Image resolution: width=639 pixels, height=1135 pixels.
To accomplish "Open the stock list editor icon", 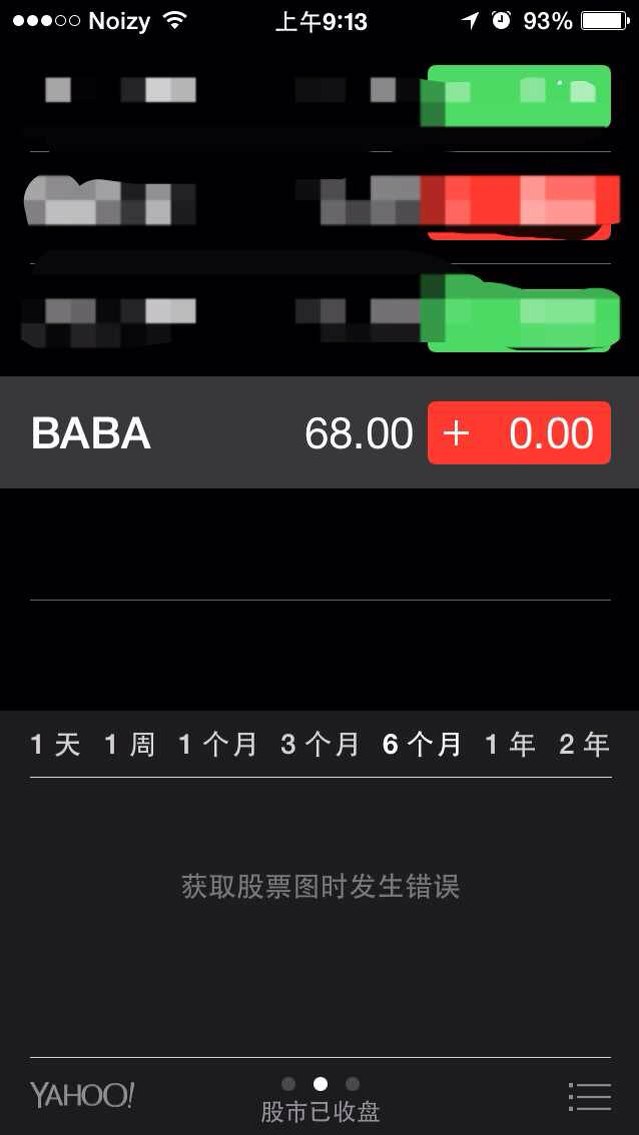I will [x=589, y=1096].
